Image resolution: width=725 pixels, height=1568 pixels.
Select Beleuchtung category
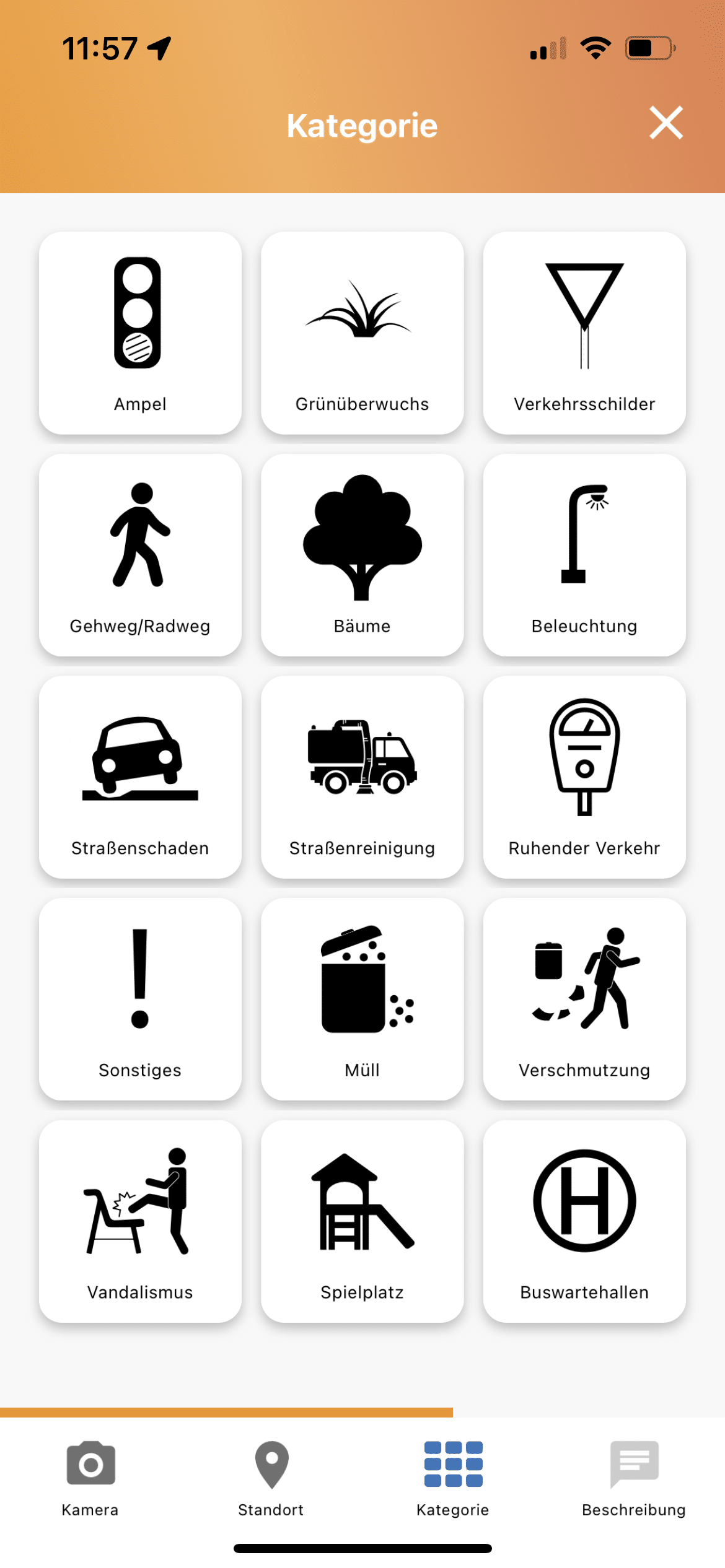[584, 555]
